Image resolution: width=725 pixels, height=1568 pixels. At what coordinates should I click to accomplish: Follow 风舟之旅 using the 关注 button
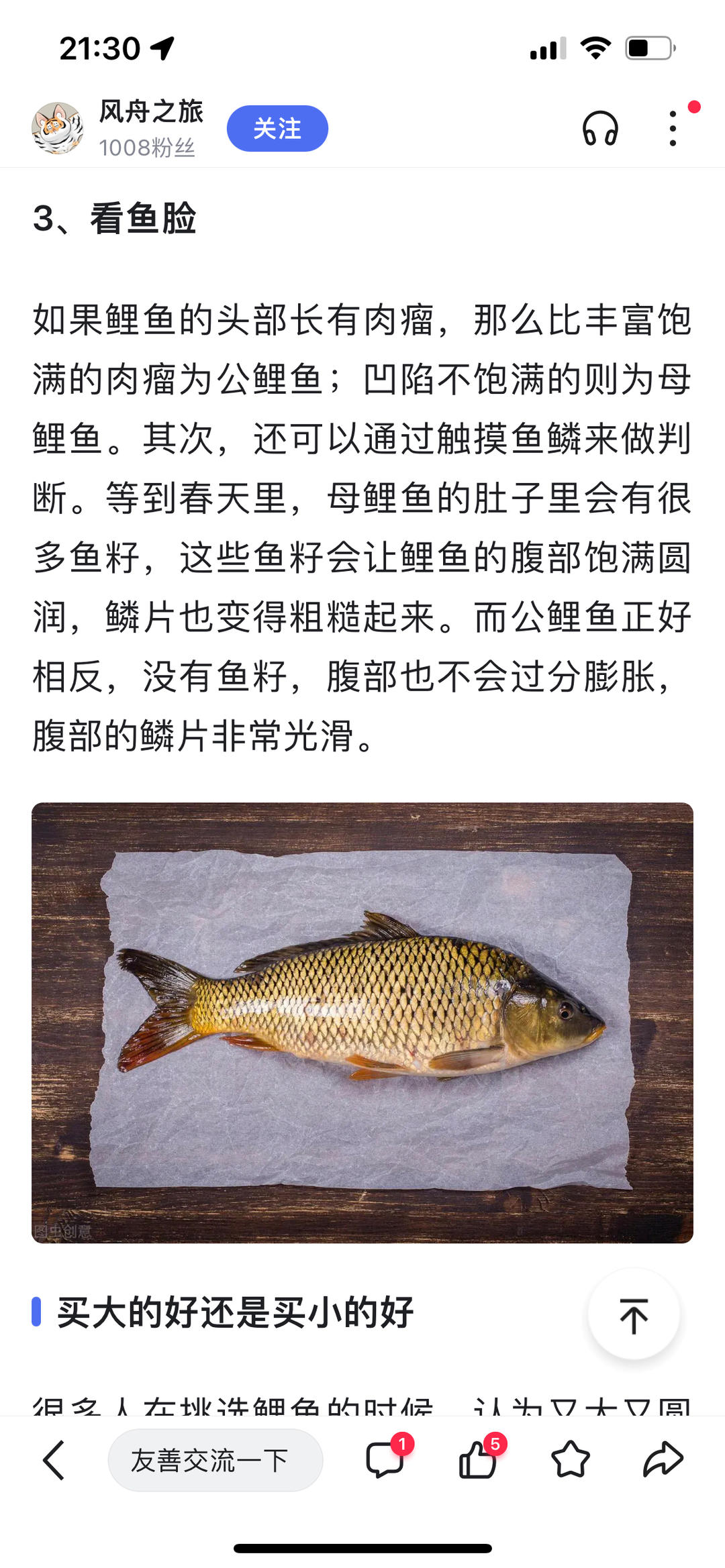pyautogui.click(x=277, y=128)
